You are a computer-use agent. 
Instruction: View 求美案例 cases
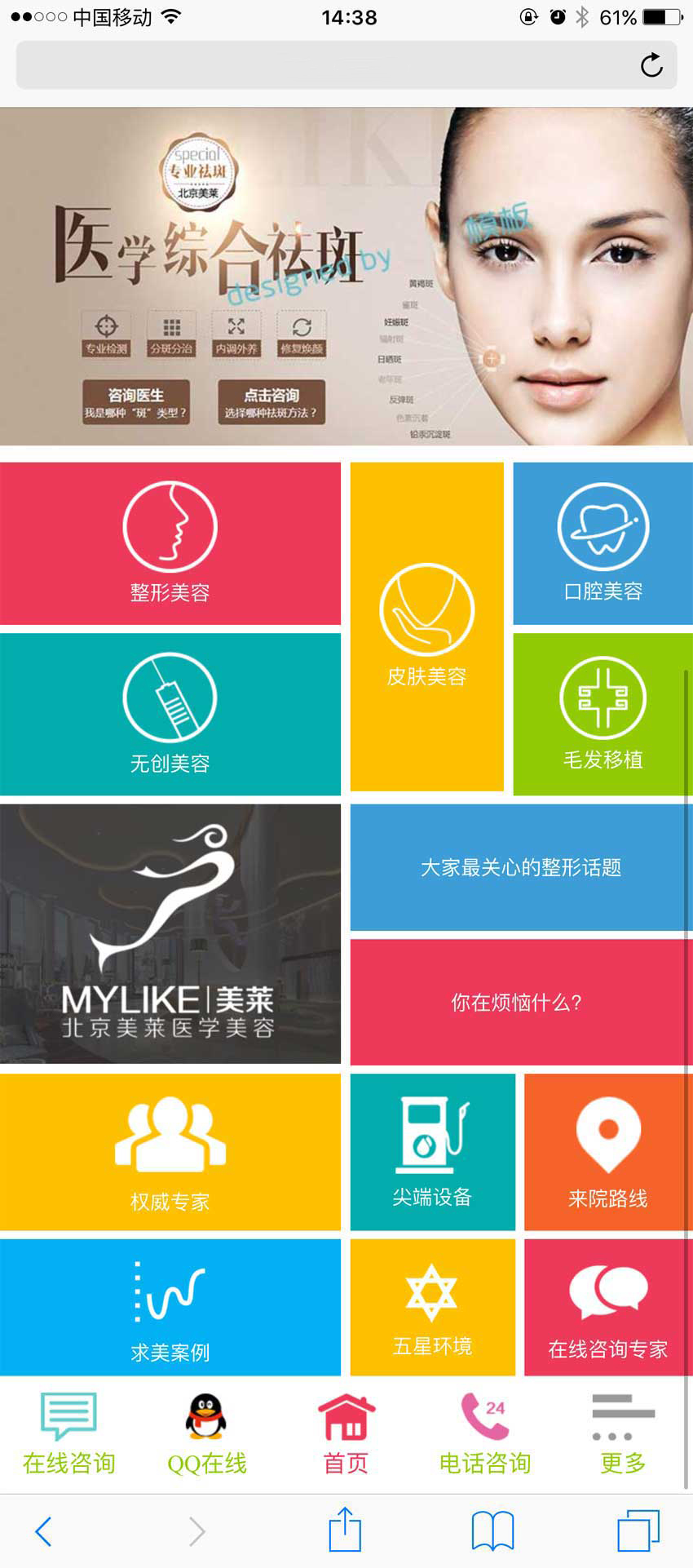[170, 1307]
